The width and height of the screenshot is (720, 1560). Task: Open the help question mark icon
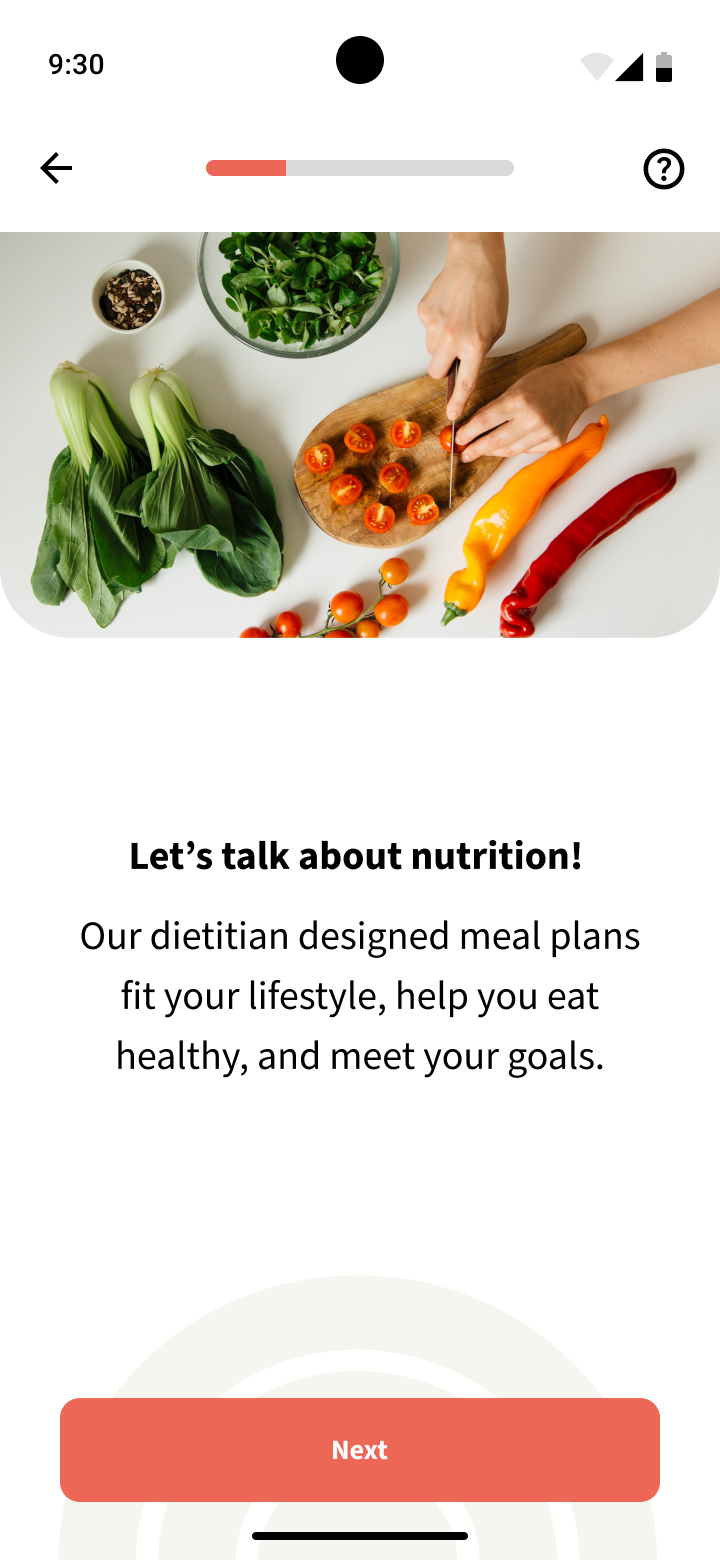pyautogui.click(x=663, y=169)
